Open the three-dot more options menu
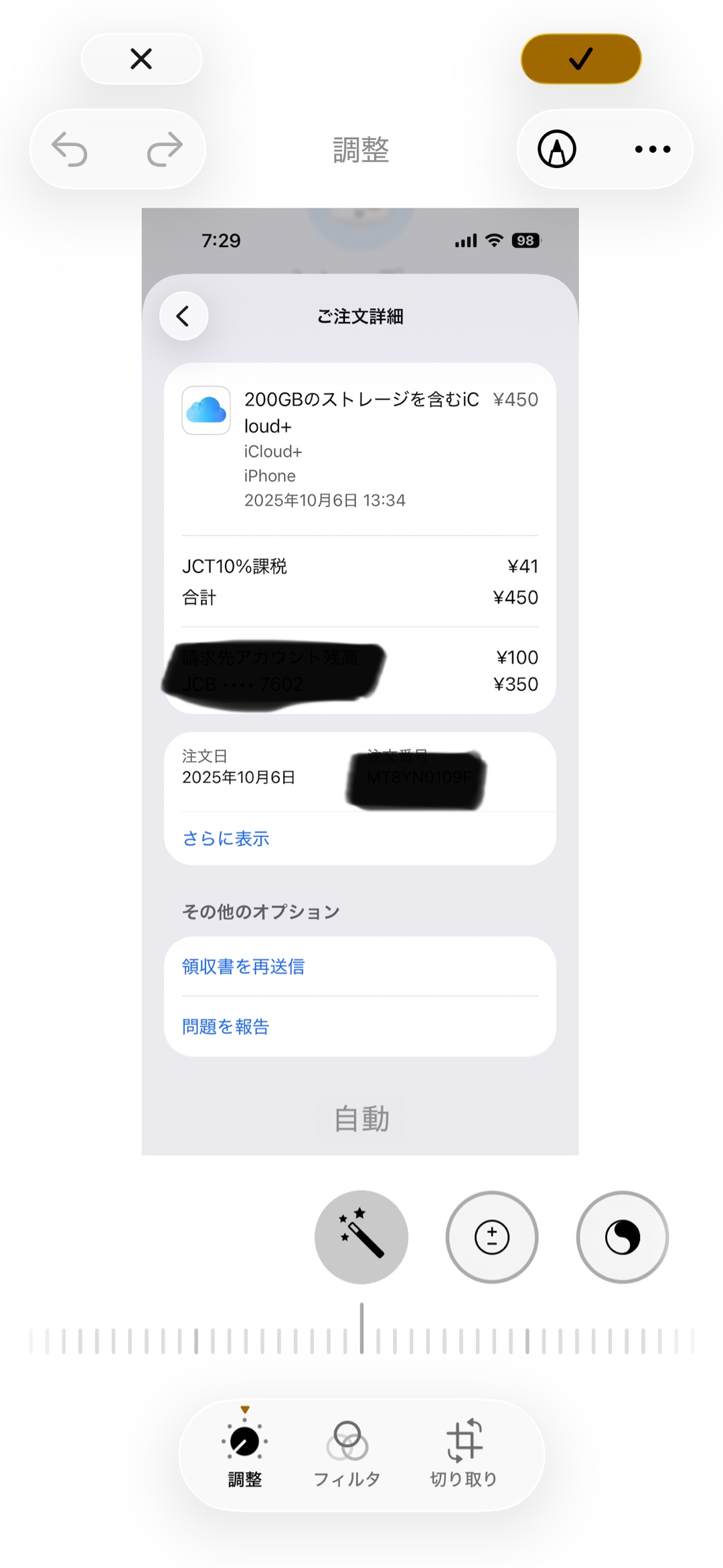723x1568 pixels. (653, 149)
